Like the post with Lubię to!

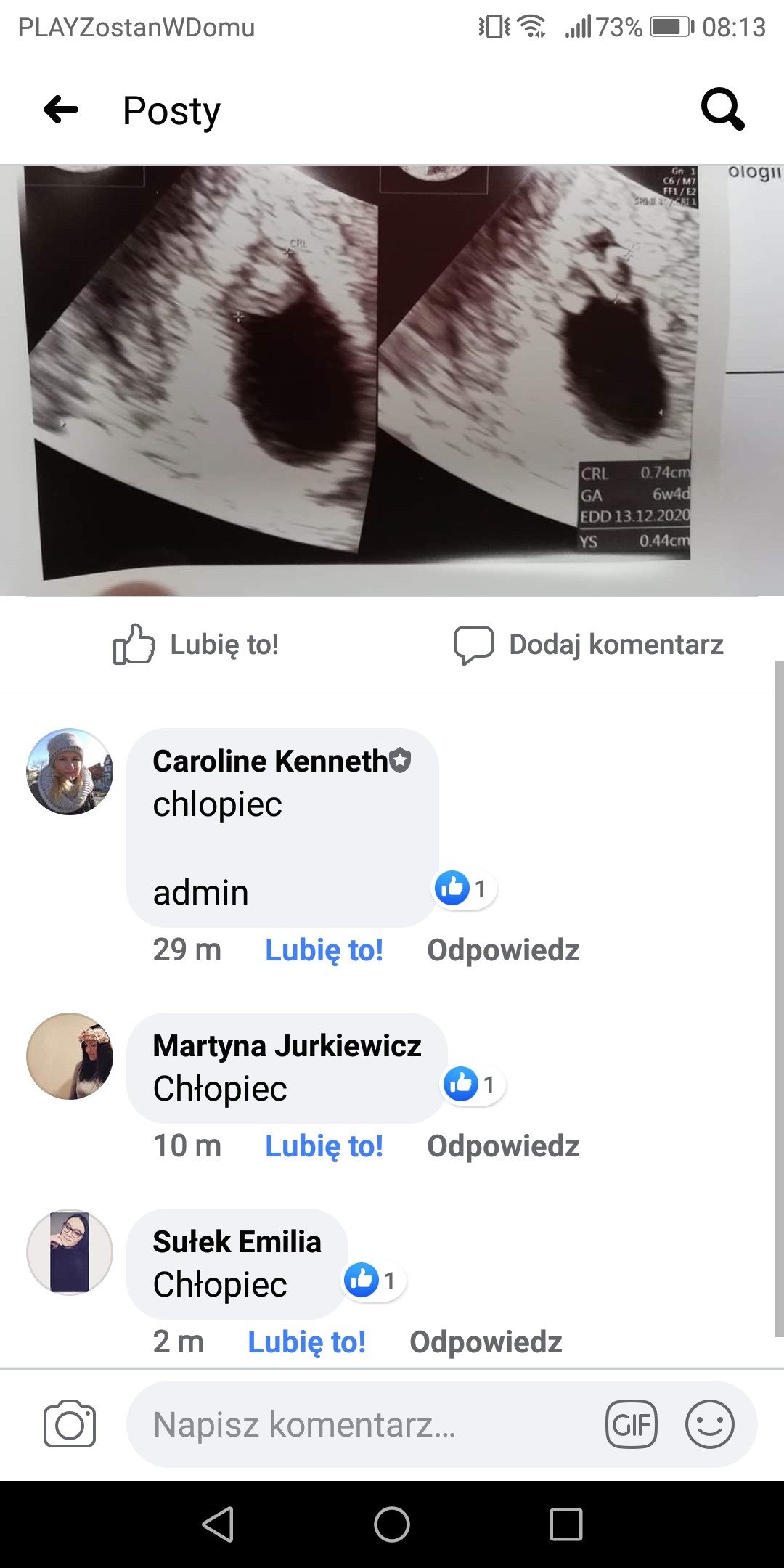tap(196, 645)
